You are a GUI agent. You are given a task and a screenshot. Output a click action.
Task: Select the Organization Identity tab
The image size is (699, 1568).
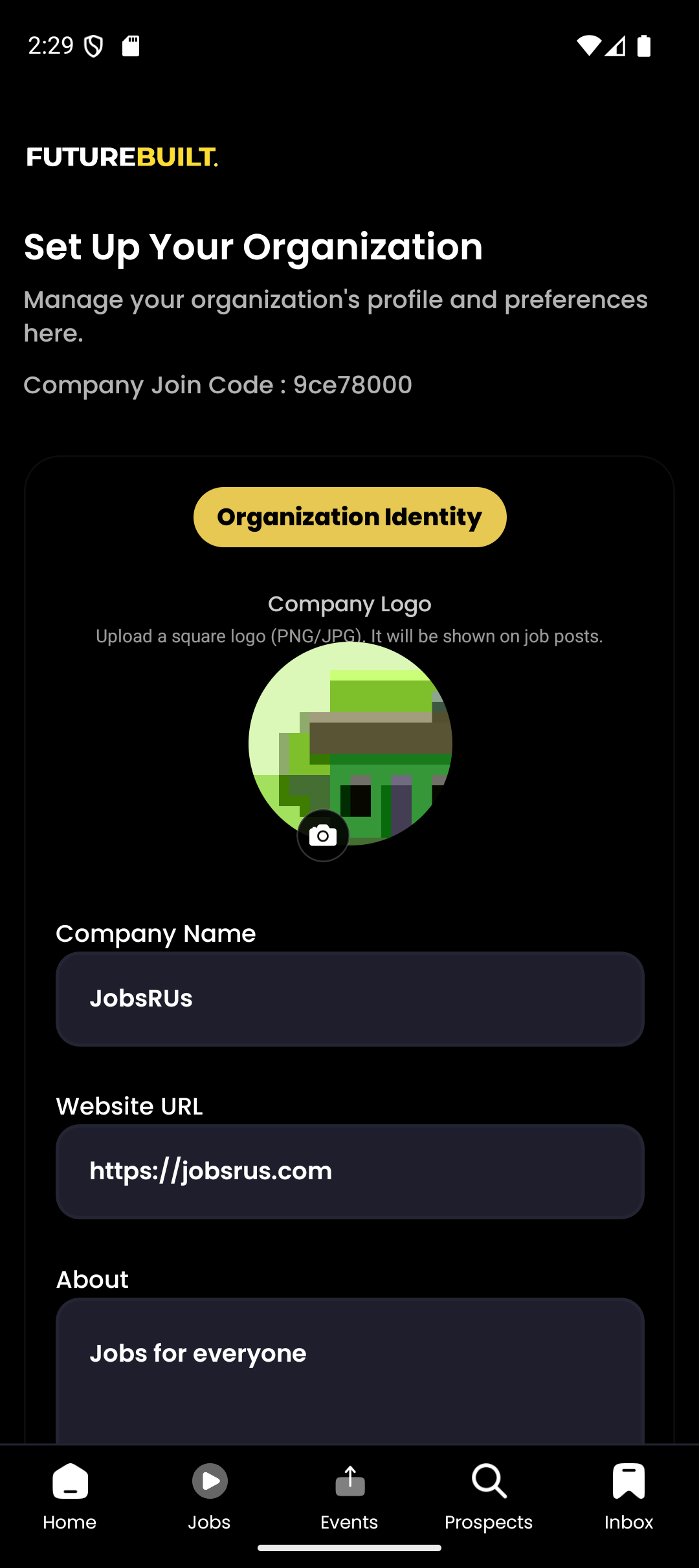[349, 516]
